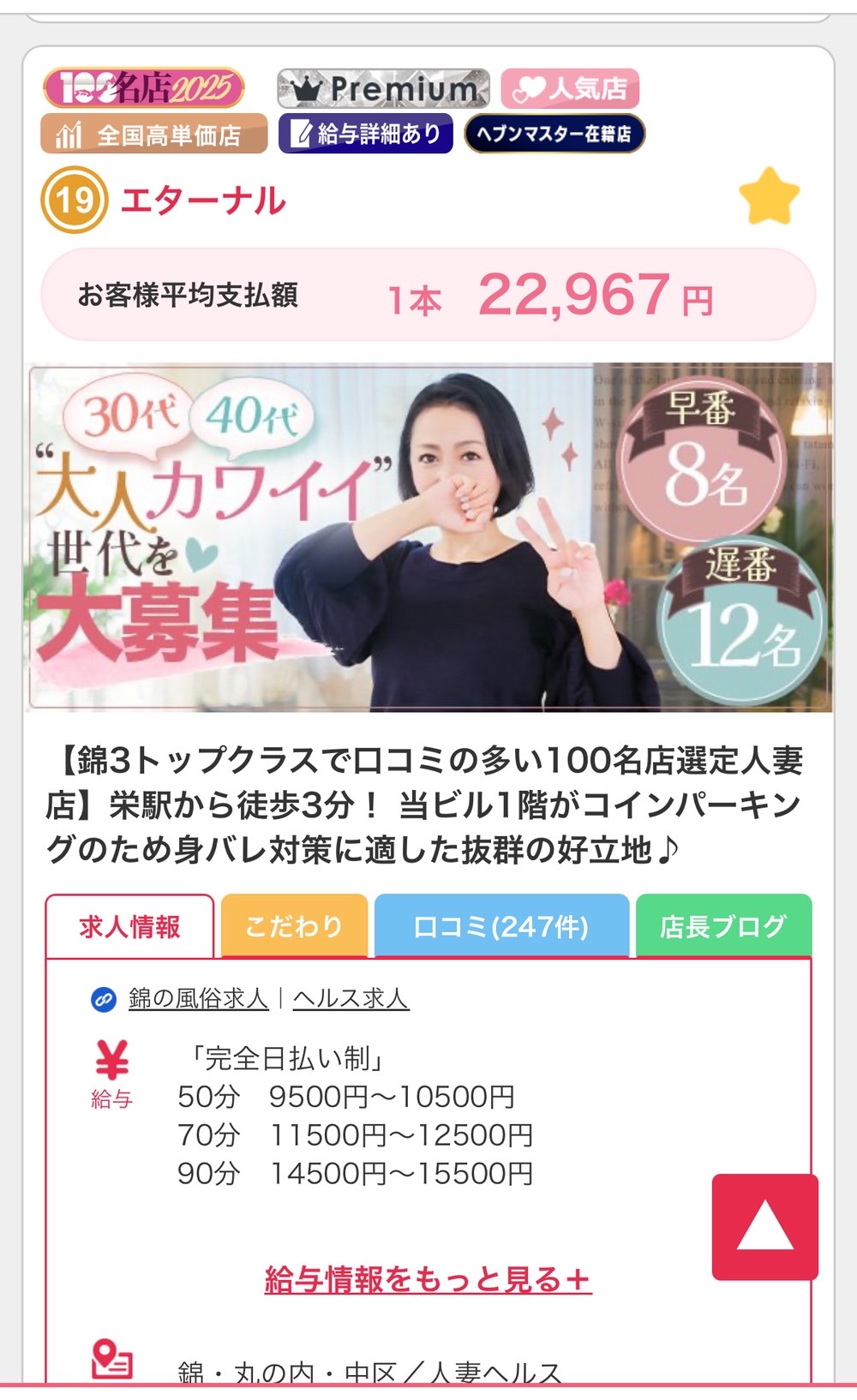The width and height of the screenshot is (857, 1400).
Task: Open the 錦の風俗求人 link
Action: [198, 998]
